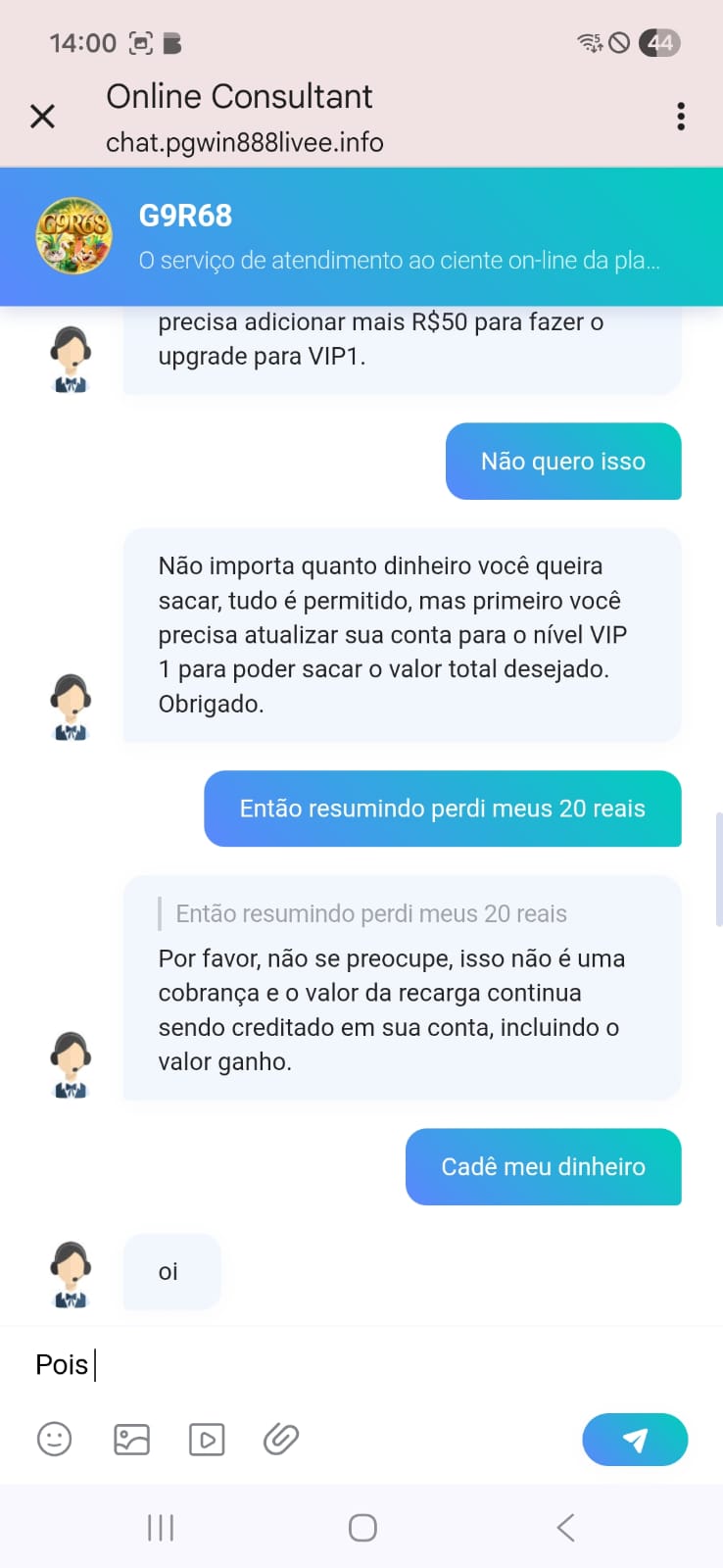Attach an image to the chat
This screenshot has width=723, height=1568.
[131, 1439]
